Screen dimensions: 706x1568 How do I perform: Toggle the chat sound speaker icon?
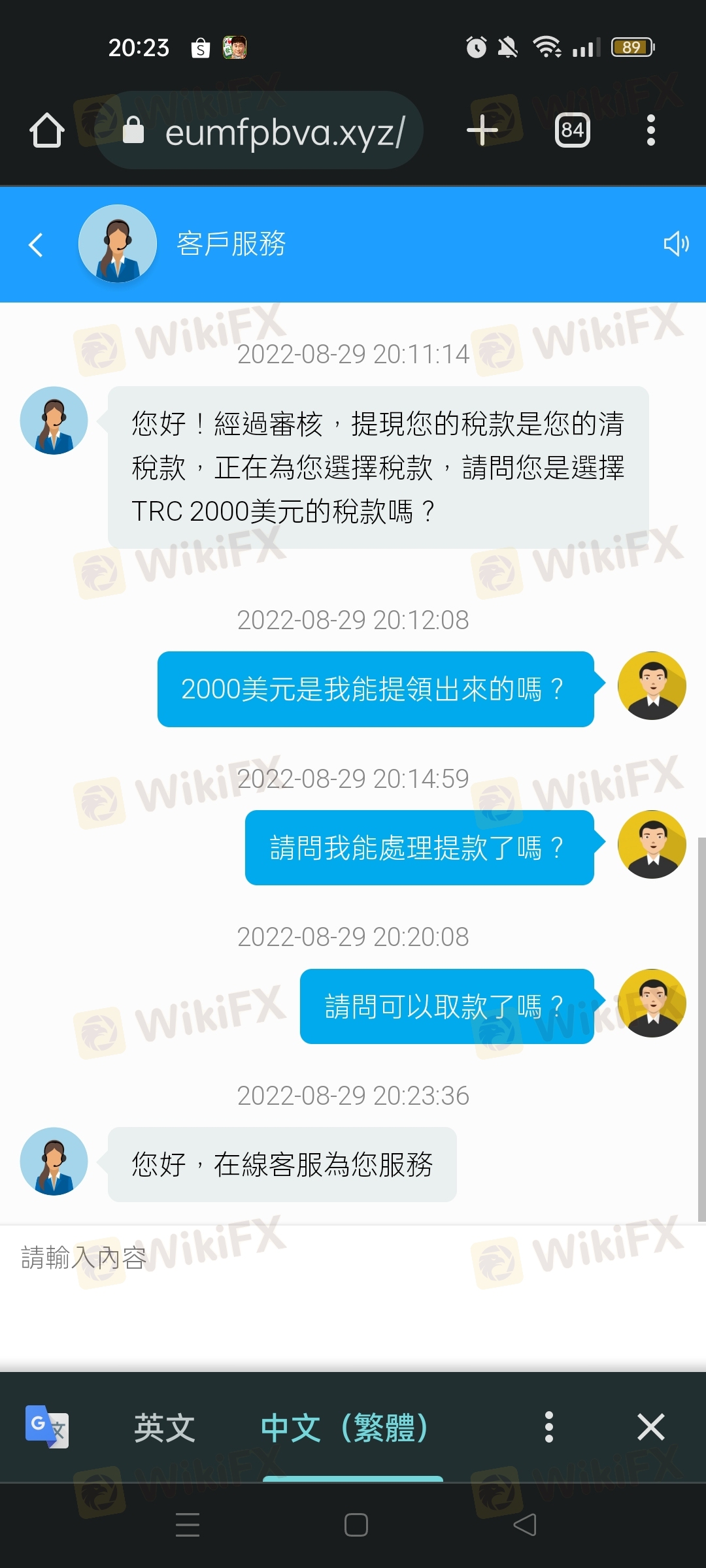click(676, 244)
